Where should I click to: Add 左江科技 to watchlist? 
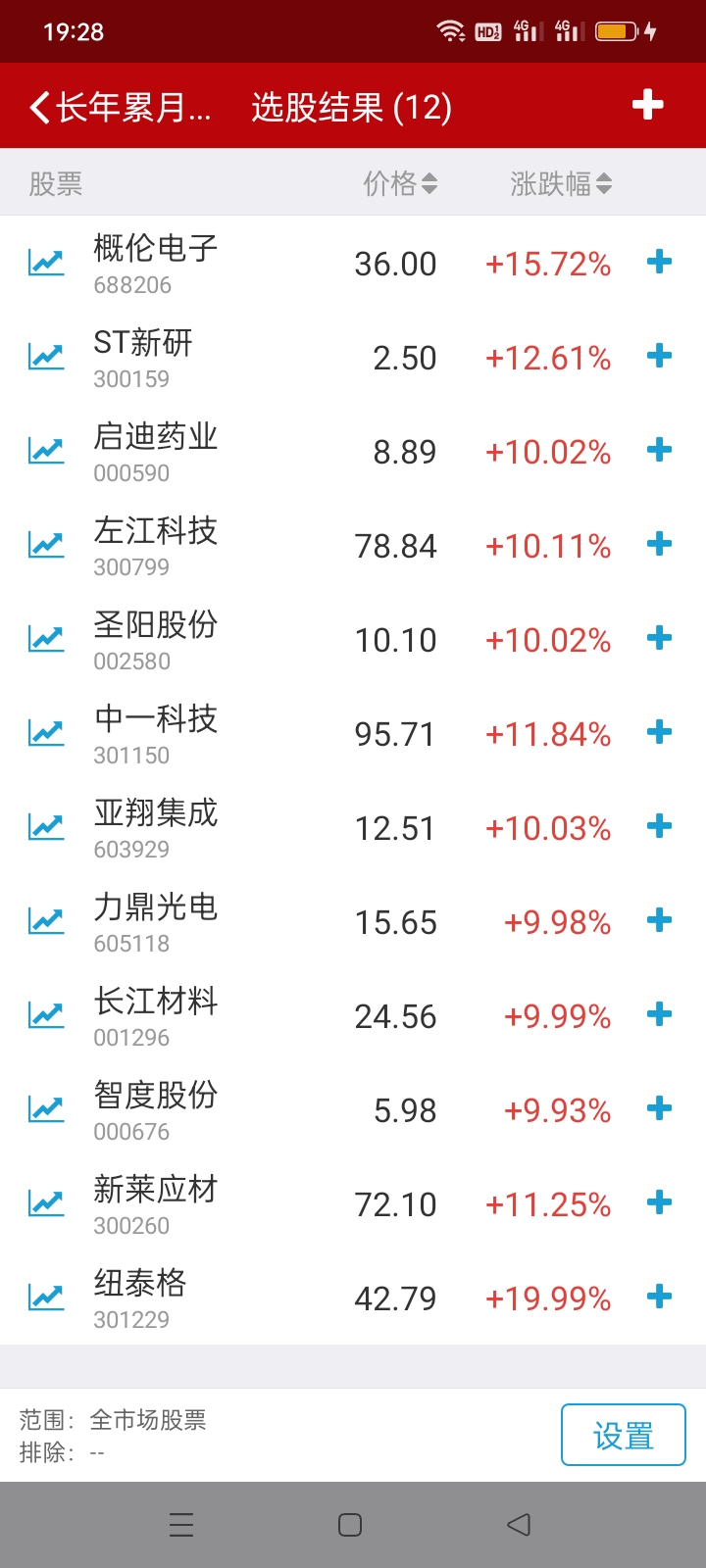click(659, 544)
